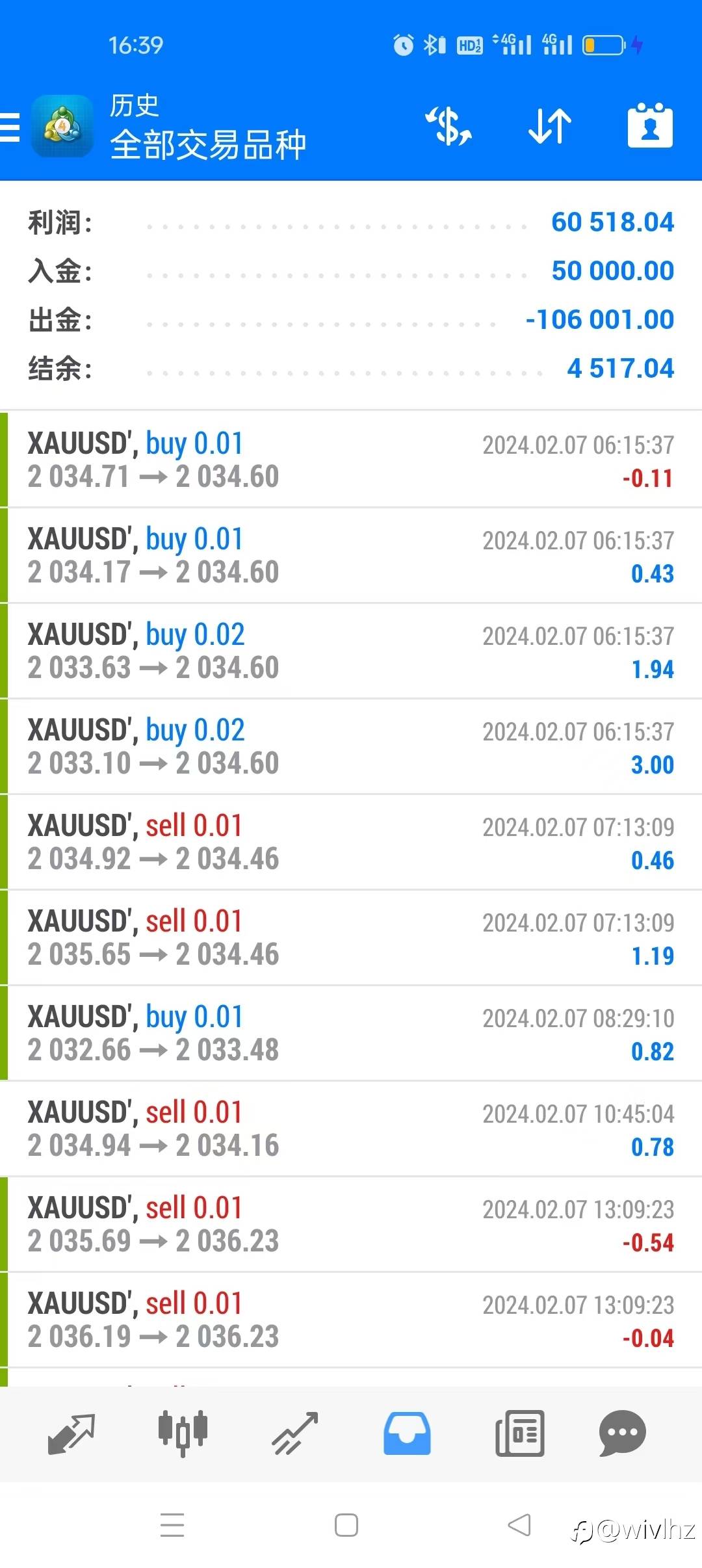
Task: Select the History inbox tab
Action: tap(407, 1433)
